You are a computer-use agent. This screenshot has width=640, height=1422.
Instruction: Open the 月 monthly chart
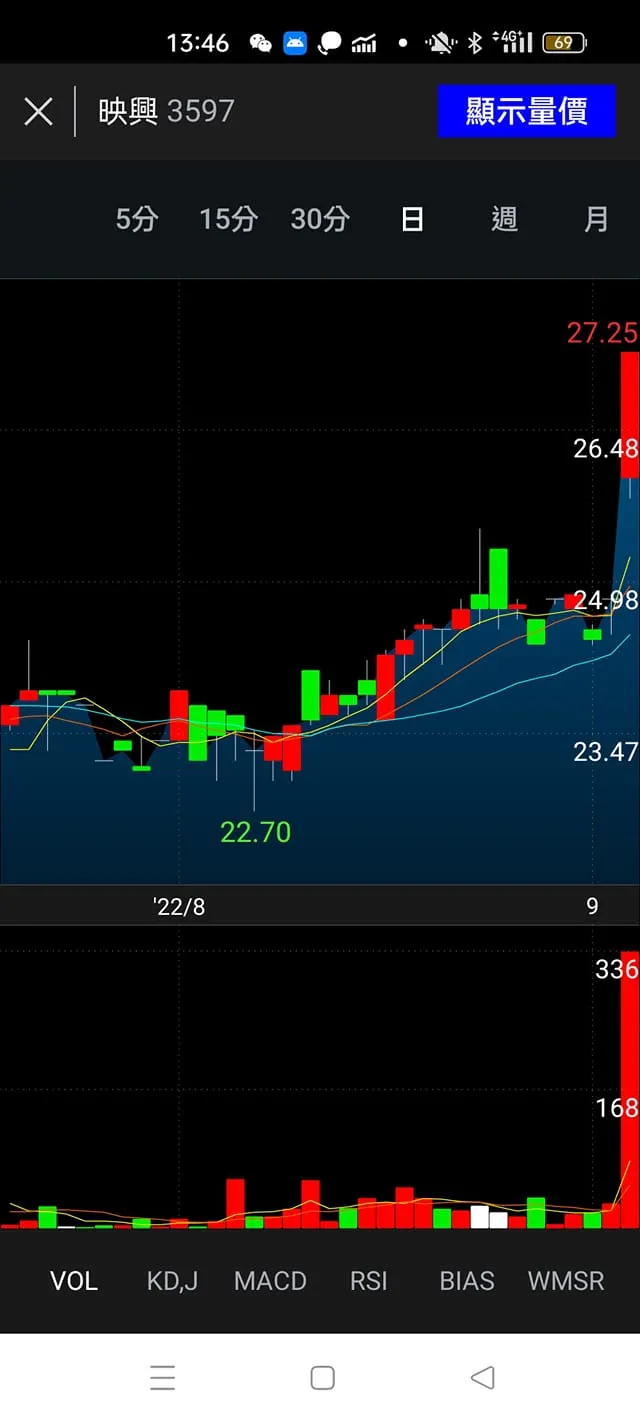(x=596, y=219)
